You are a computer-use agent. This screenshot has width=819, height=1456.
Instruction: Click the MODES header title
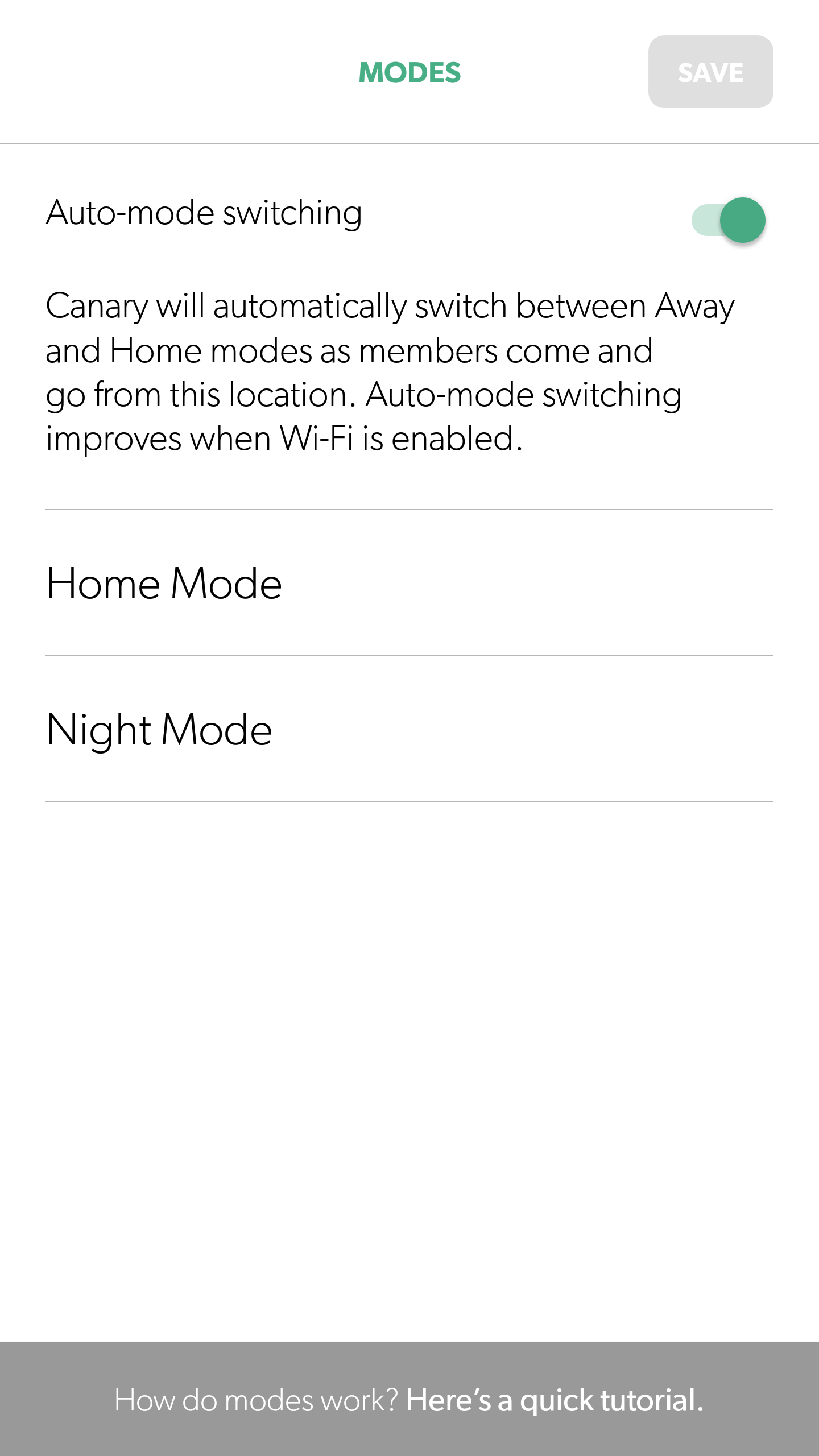click(409, 72)
